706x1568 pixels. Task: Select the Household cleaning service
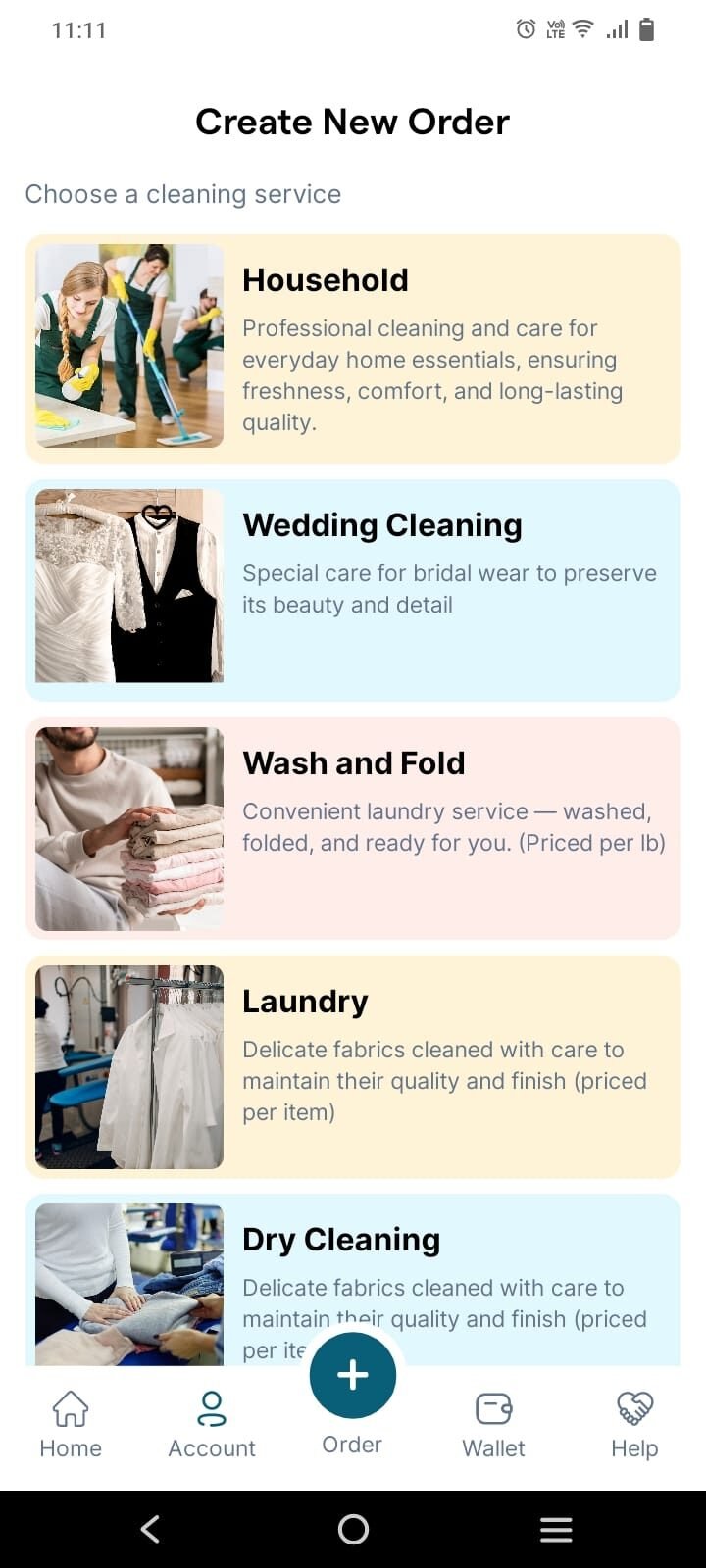pos(352,348)
